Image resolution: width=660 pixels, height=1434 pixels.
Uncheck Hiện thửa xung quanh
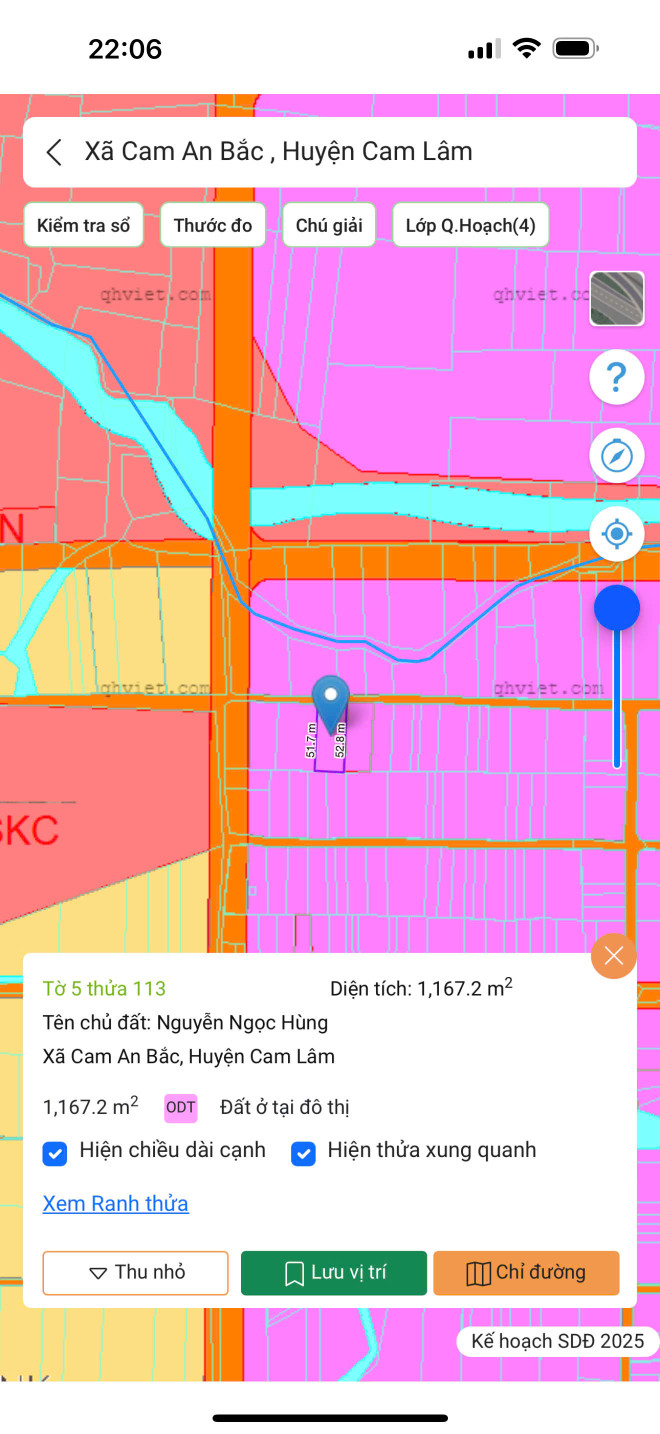click(303, 1154)
